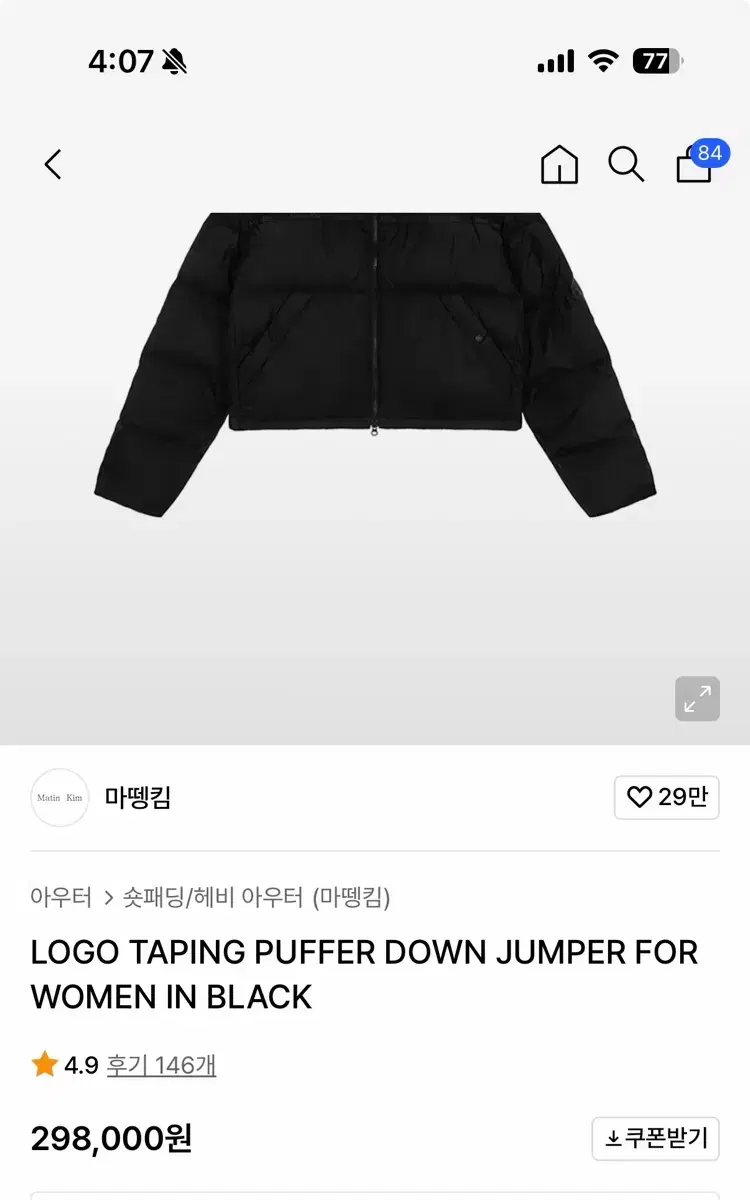Tap 쿠폰받기 to download coupon

[656, 1138]
